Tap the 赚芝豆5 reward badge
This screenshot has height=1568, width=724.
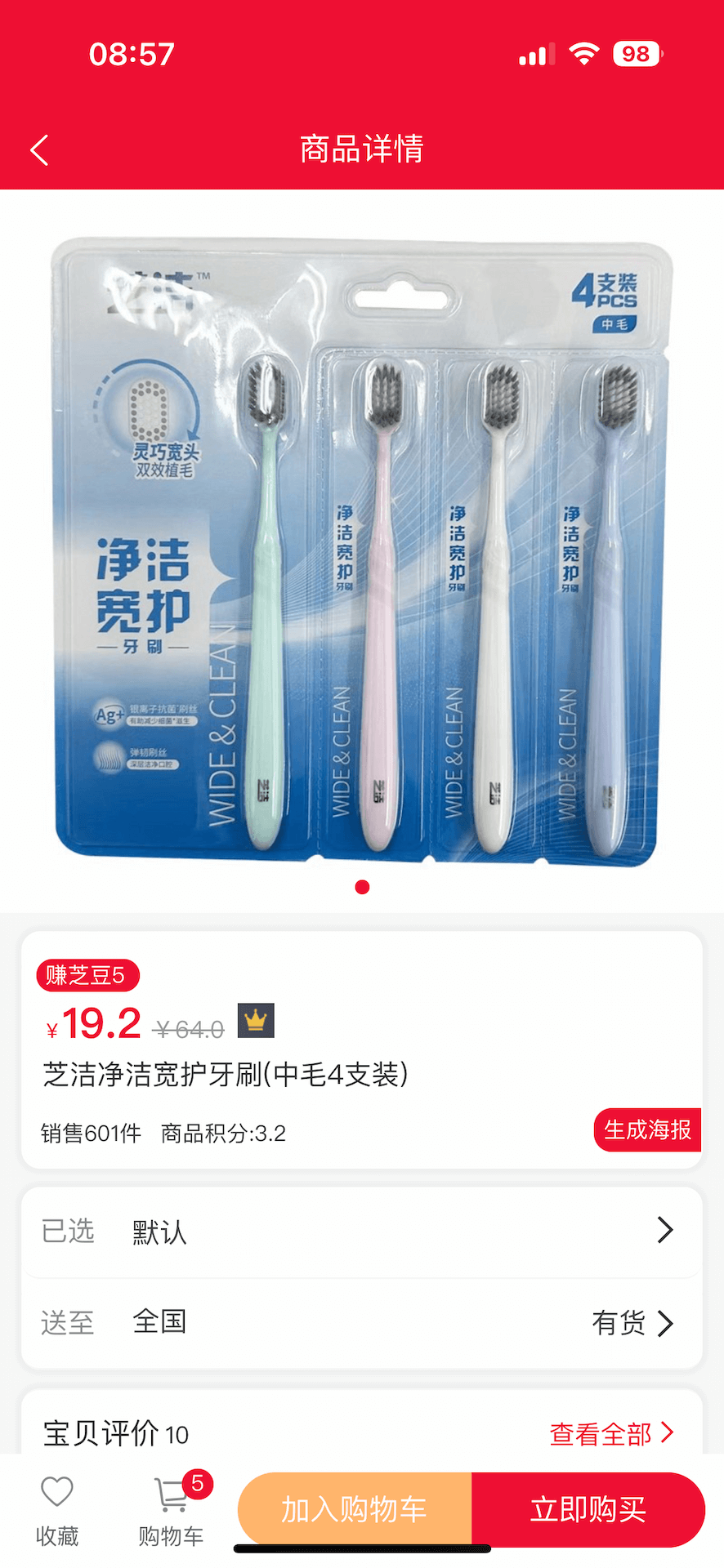[x=87, y=975]
